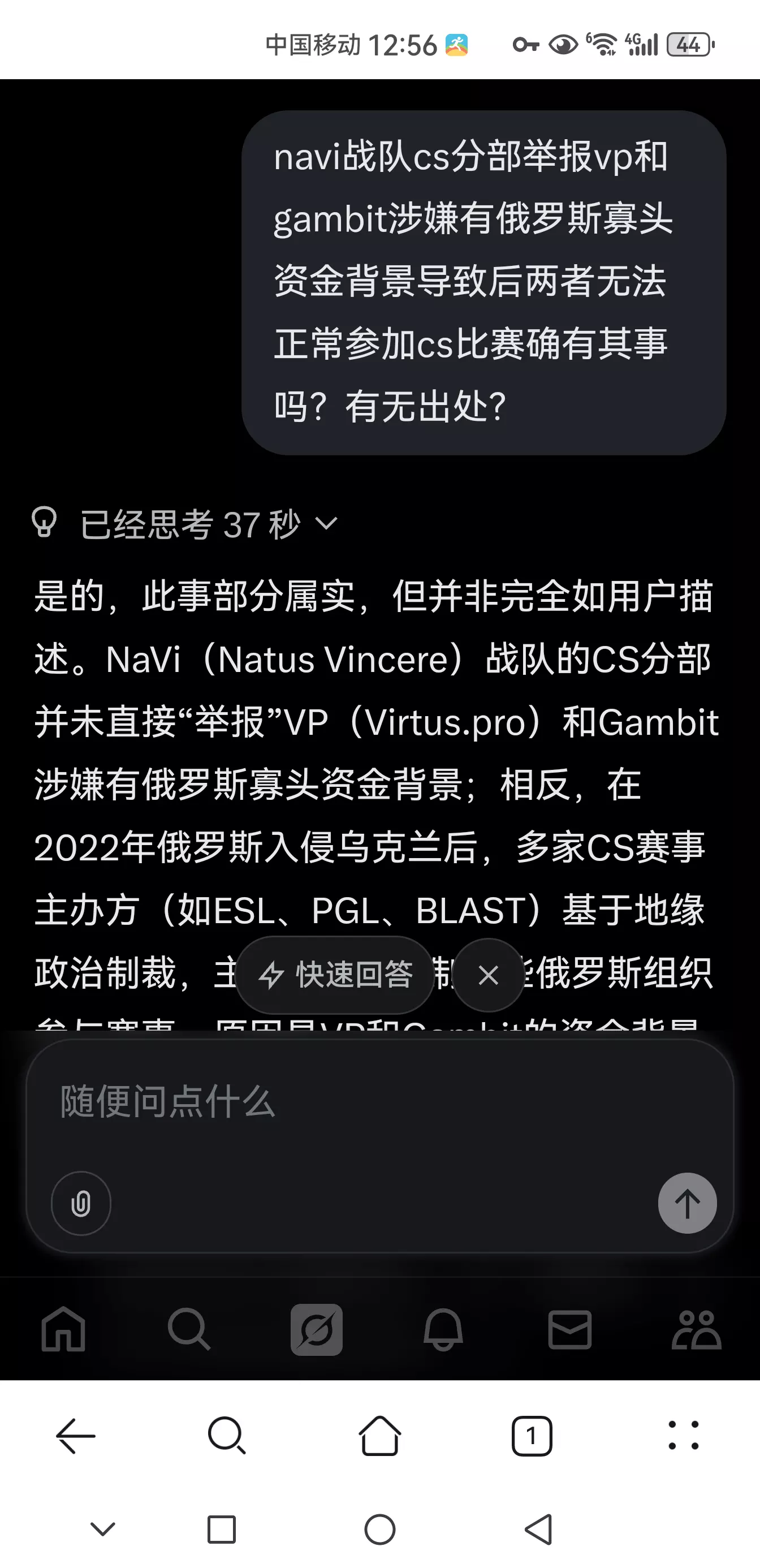Tap the 快速回答 quick answer button
The image size is (760, 1568).
pos(336,974)
